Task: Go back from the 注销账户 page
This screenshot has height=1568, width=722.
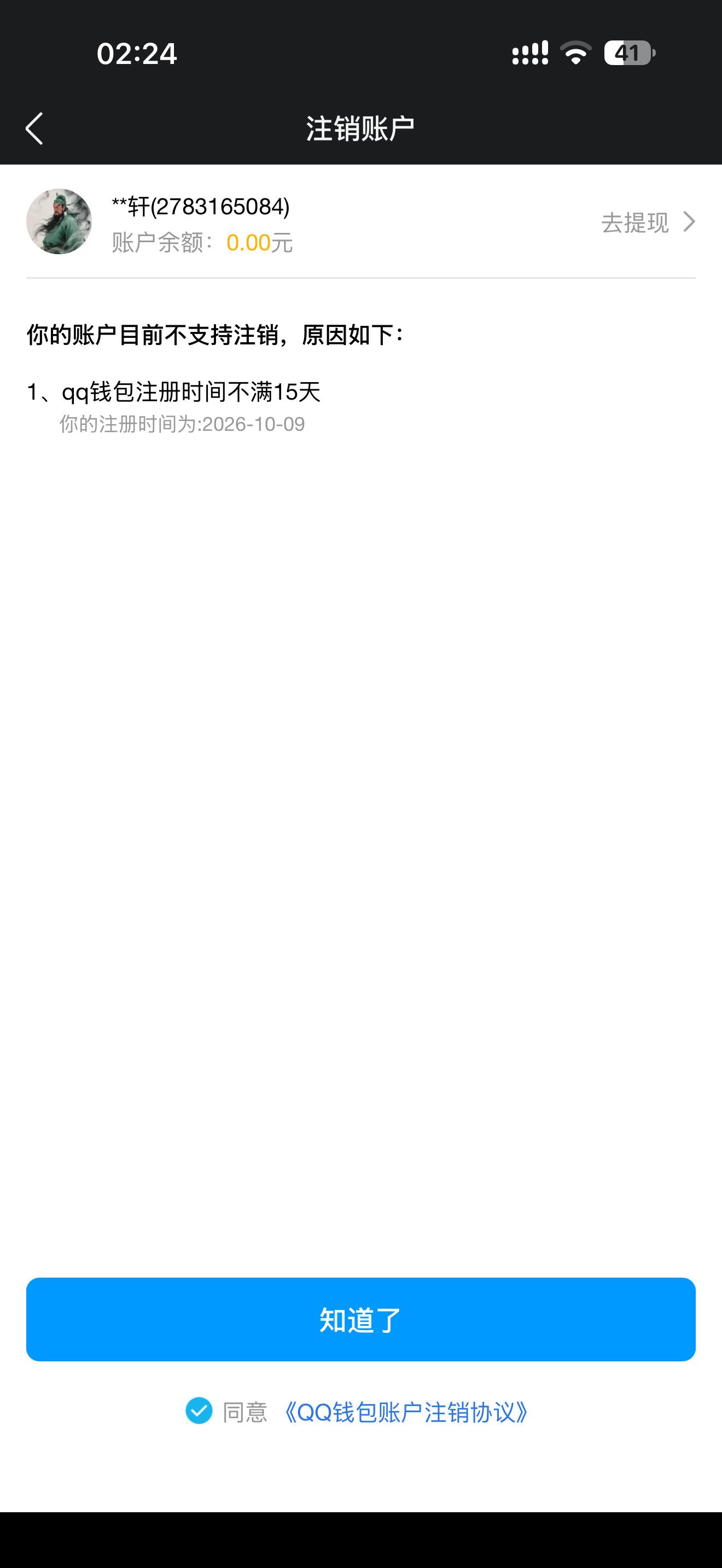Action: click(x=34, y=128)
